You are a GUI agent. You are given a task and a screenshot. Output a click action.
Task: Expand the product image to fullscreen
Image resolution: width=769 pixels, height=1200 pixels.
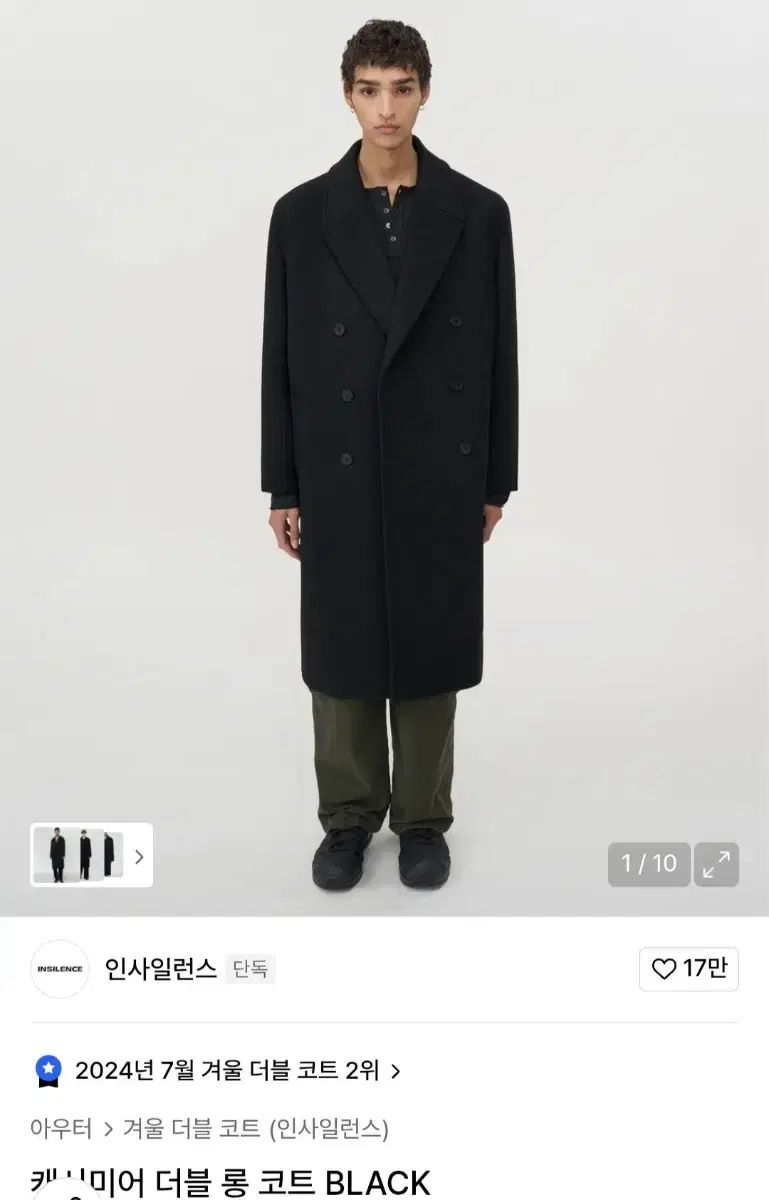point(716,864)
